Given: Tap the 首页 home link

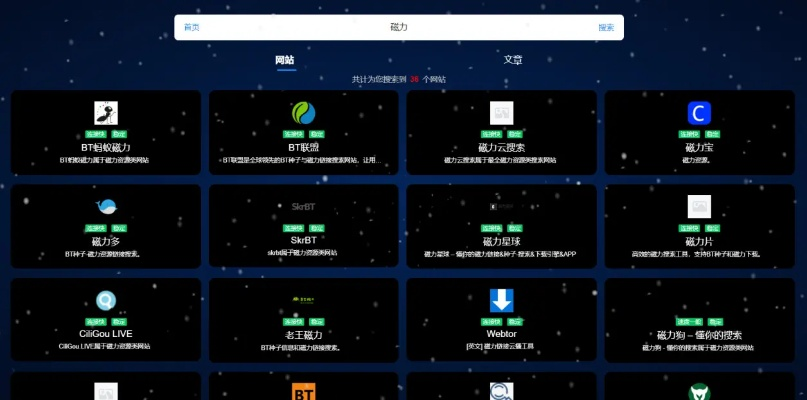Looking at the screenshot, I should (191, 28).
